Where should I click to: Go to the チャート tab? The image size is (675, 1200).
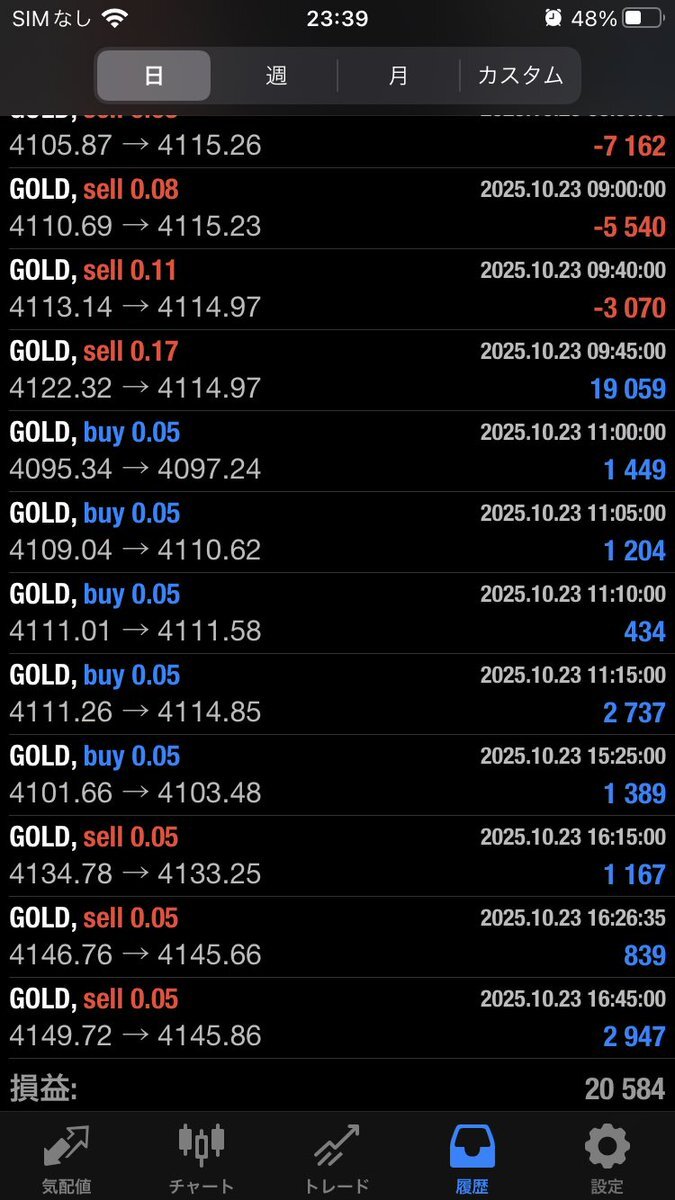click(201, 1158)
